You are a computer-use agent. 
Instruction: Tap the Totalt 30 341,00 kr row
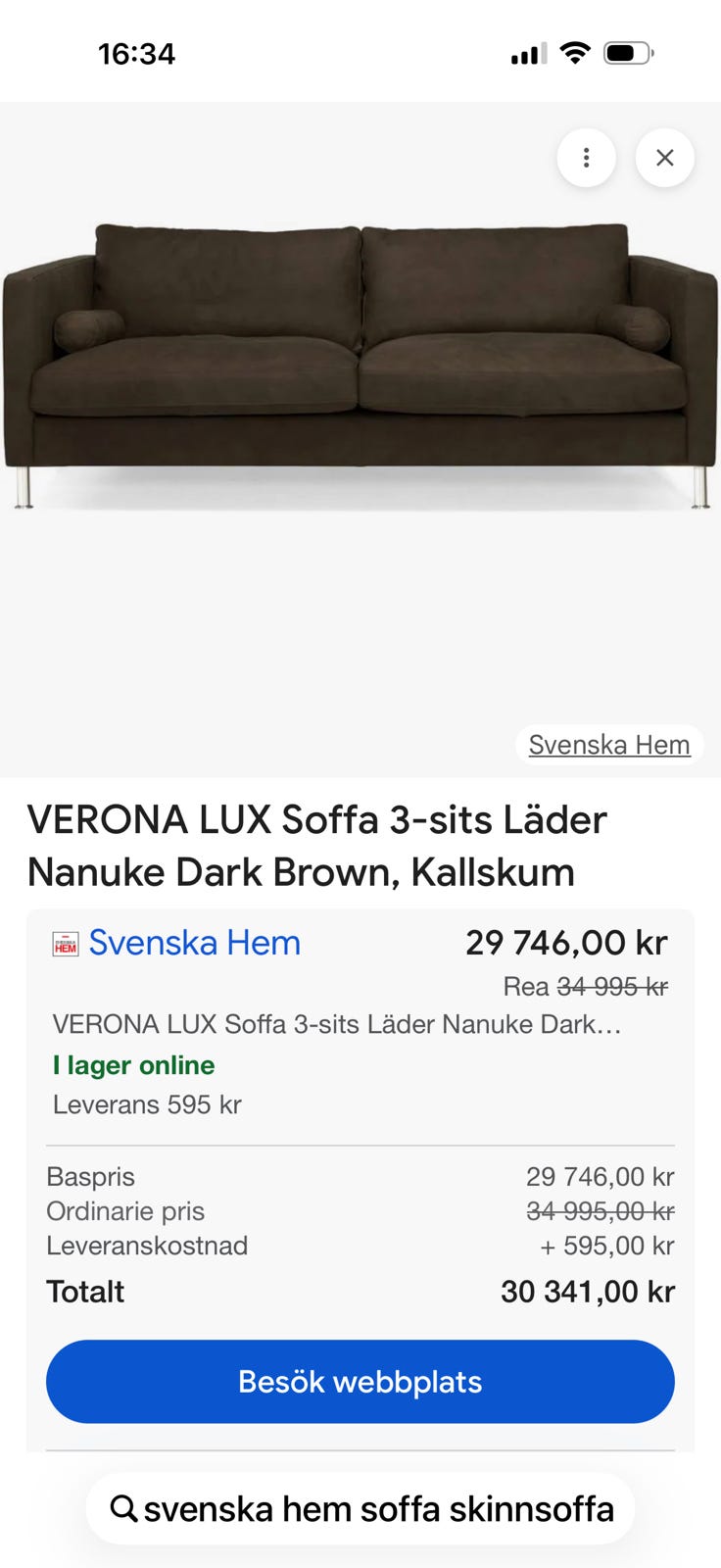click(360, 1291)
